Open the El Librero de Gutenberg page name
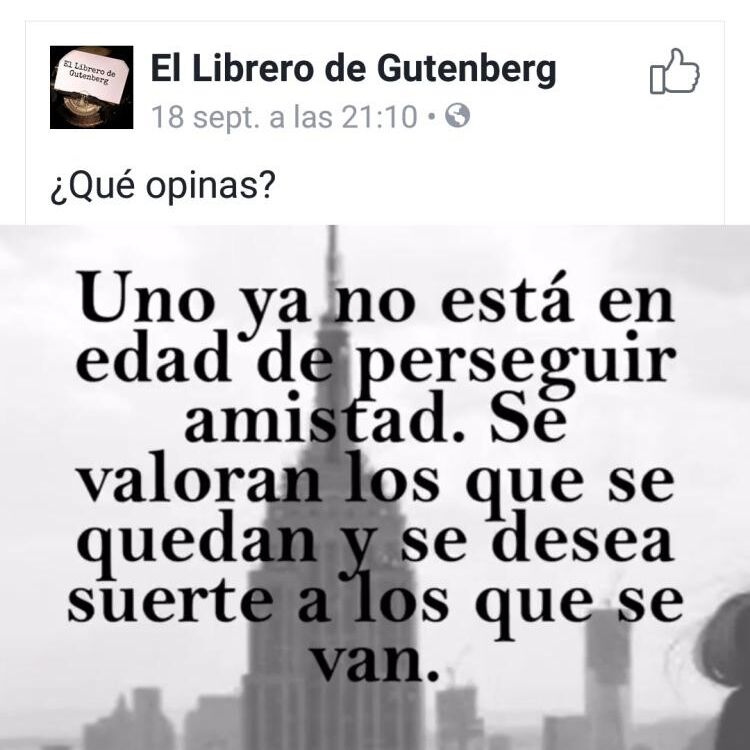 coord(353,69)
